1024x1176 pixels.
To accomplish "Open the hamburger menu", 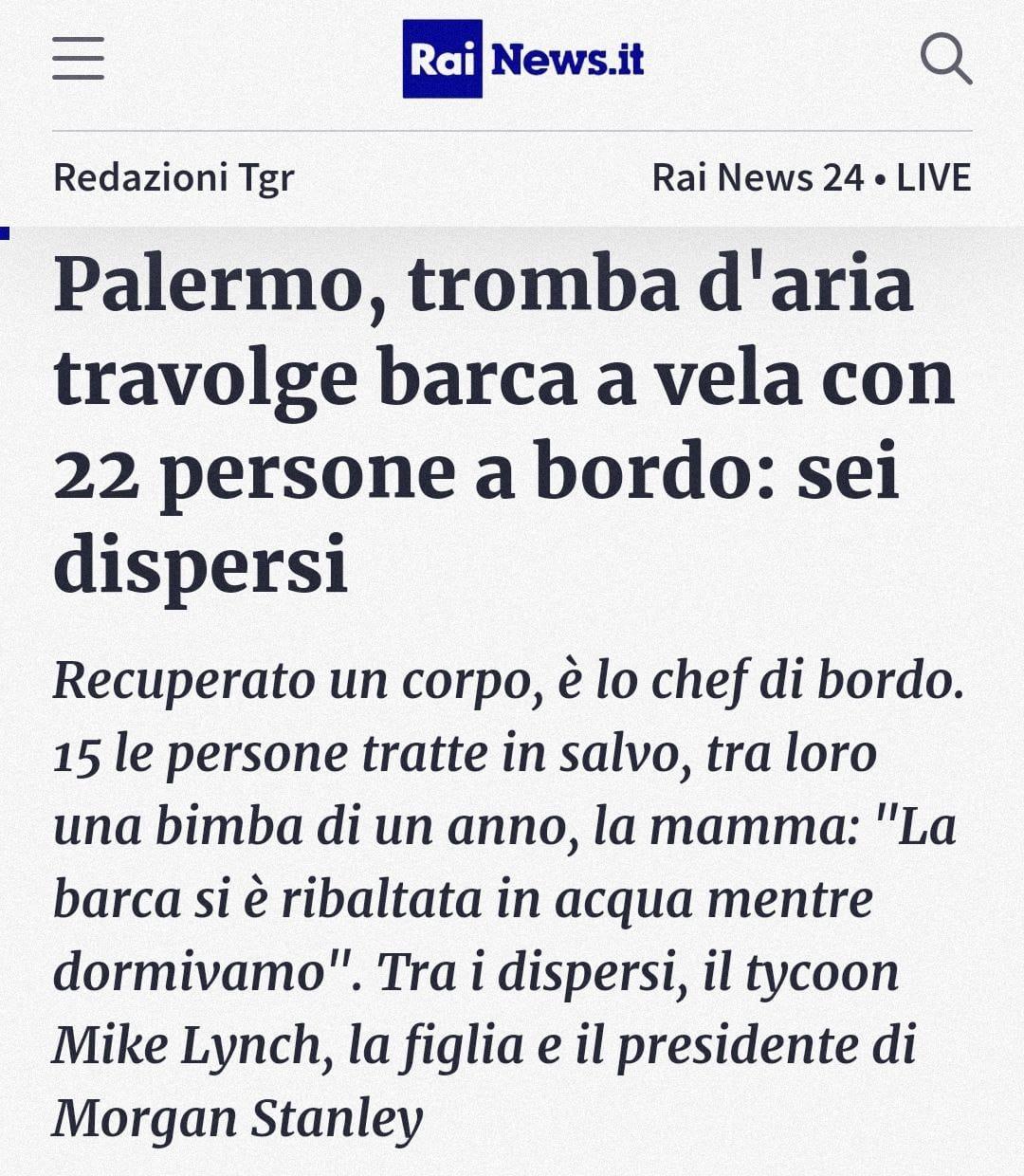I will pos(78,59).
